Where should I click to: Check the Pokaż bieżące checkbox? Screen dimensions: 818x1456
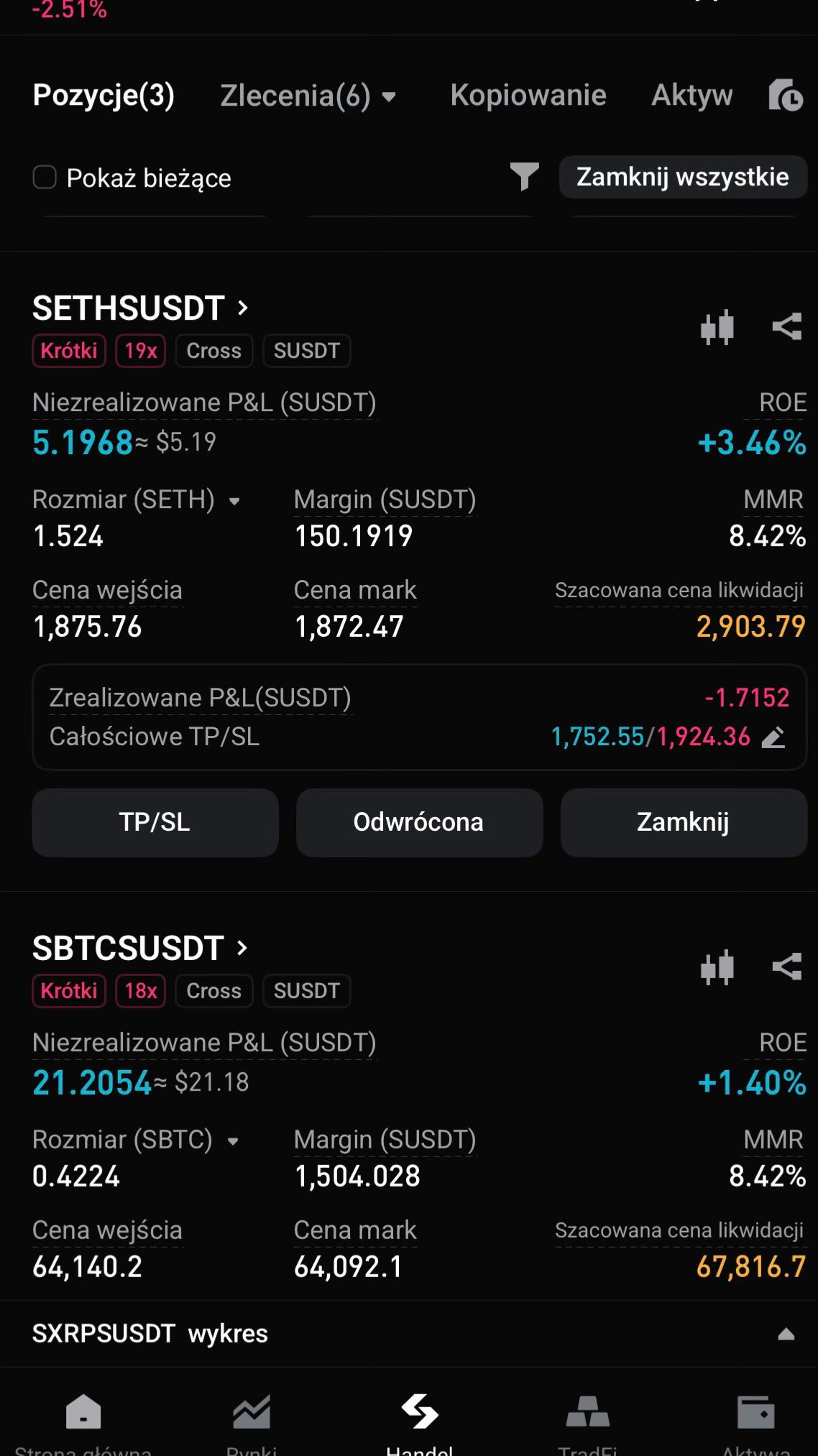[45, 177]
